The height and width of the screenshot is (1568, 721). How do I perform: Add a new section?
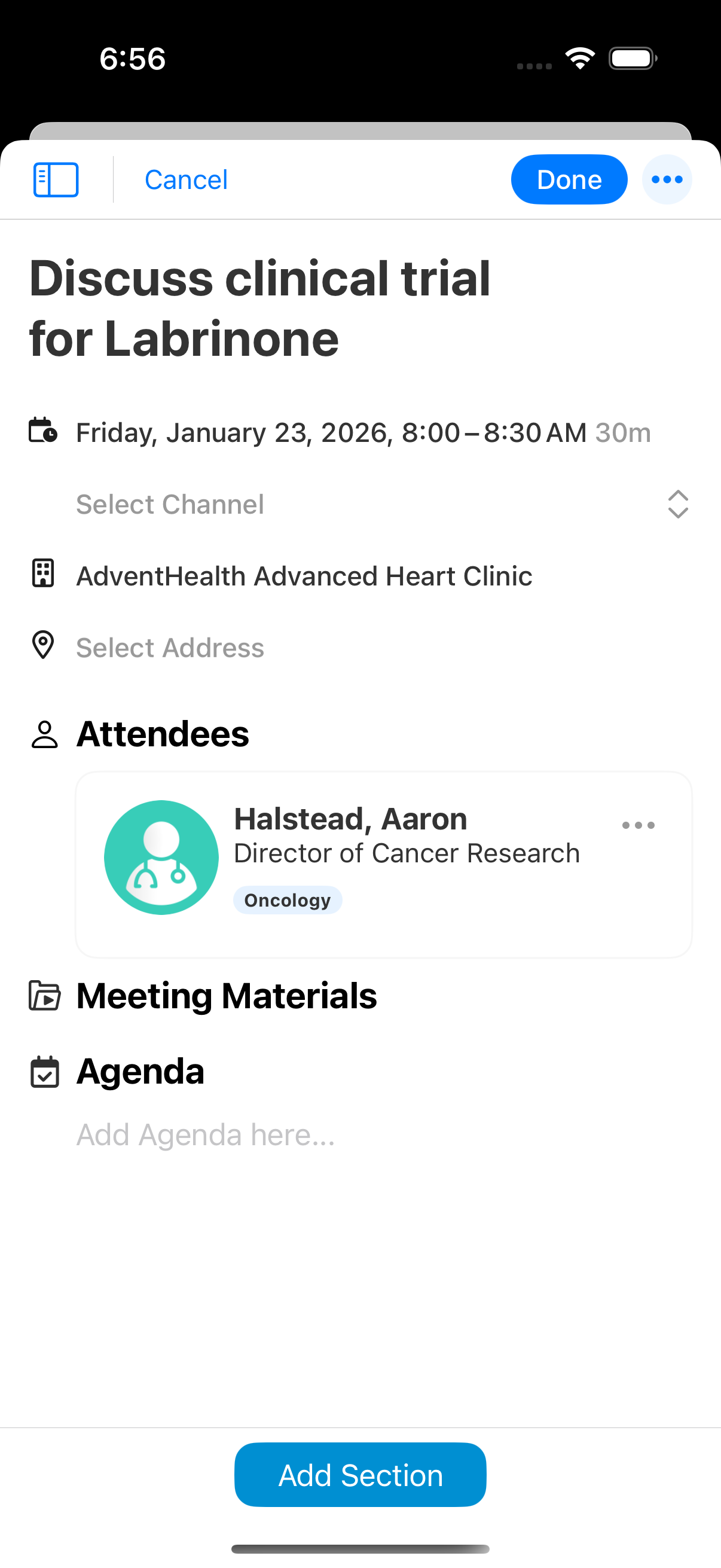[360, 1474]
